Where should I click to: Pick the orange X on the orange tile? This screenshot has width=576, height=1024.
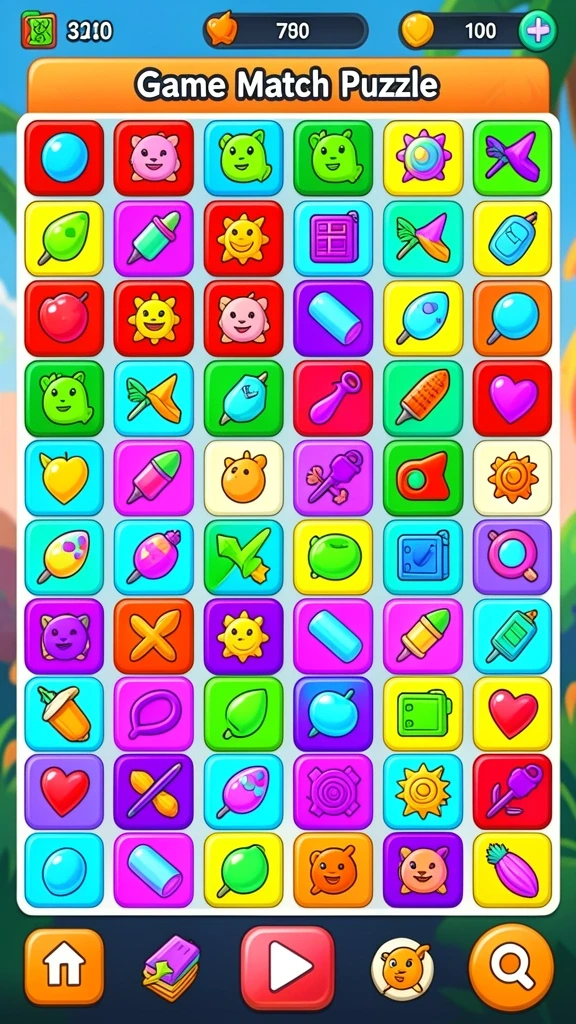(x=153, y=636)
